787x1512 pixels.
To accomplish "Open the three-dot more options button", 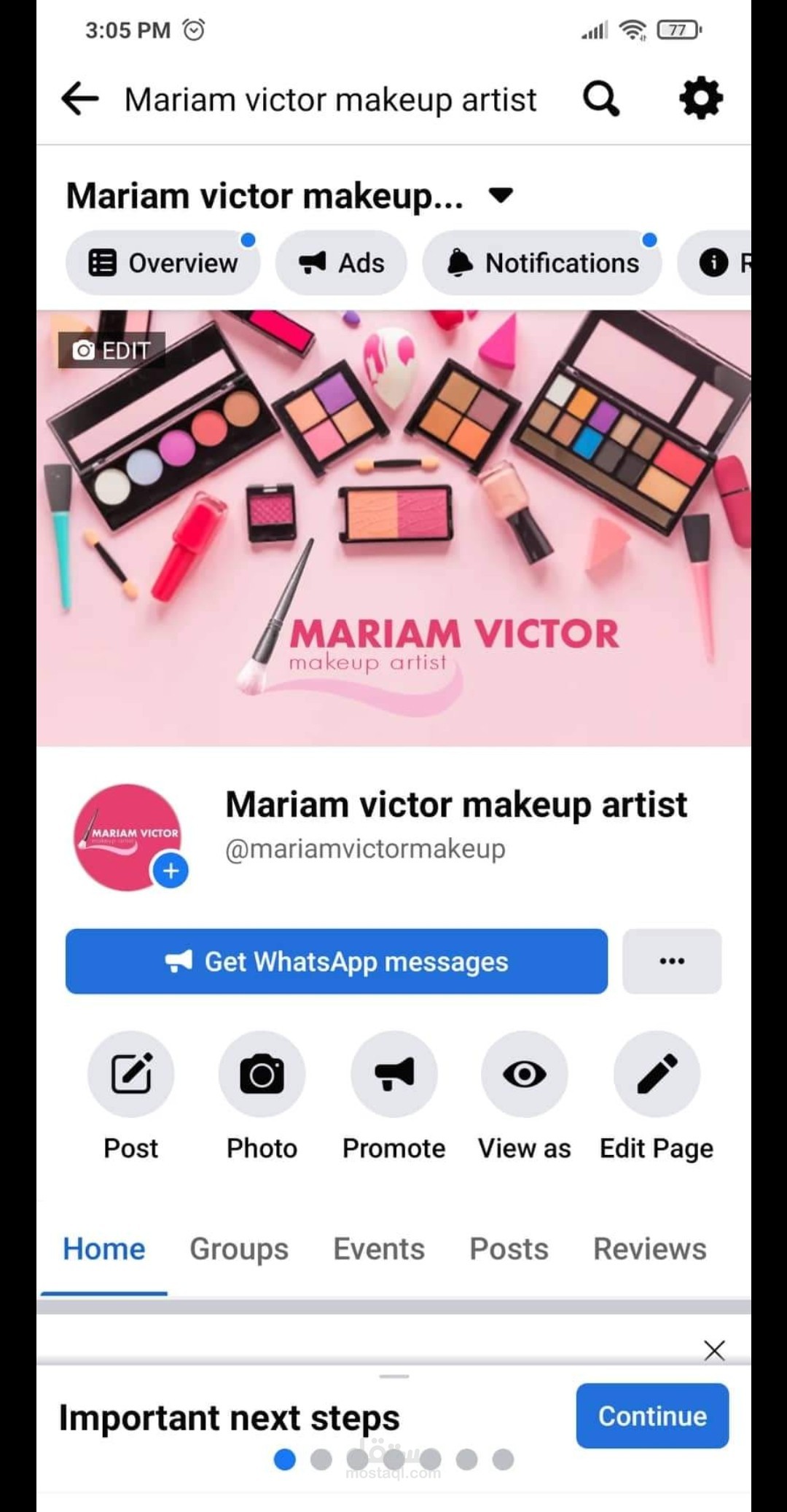I will pyautogui.click(x=671, y=961).
